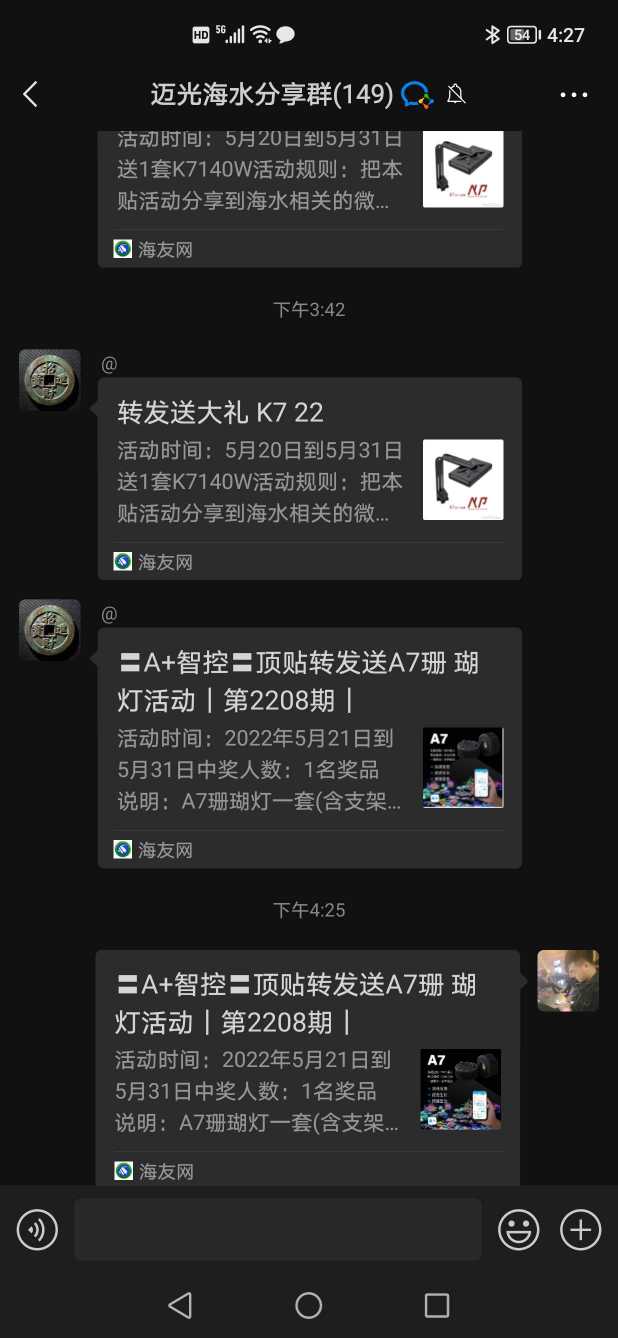Viewport: 618px width, 1338px height.
Task: Open my own photo avatar on the right
Action: [568, 981]
